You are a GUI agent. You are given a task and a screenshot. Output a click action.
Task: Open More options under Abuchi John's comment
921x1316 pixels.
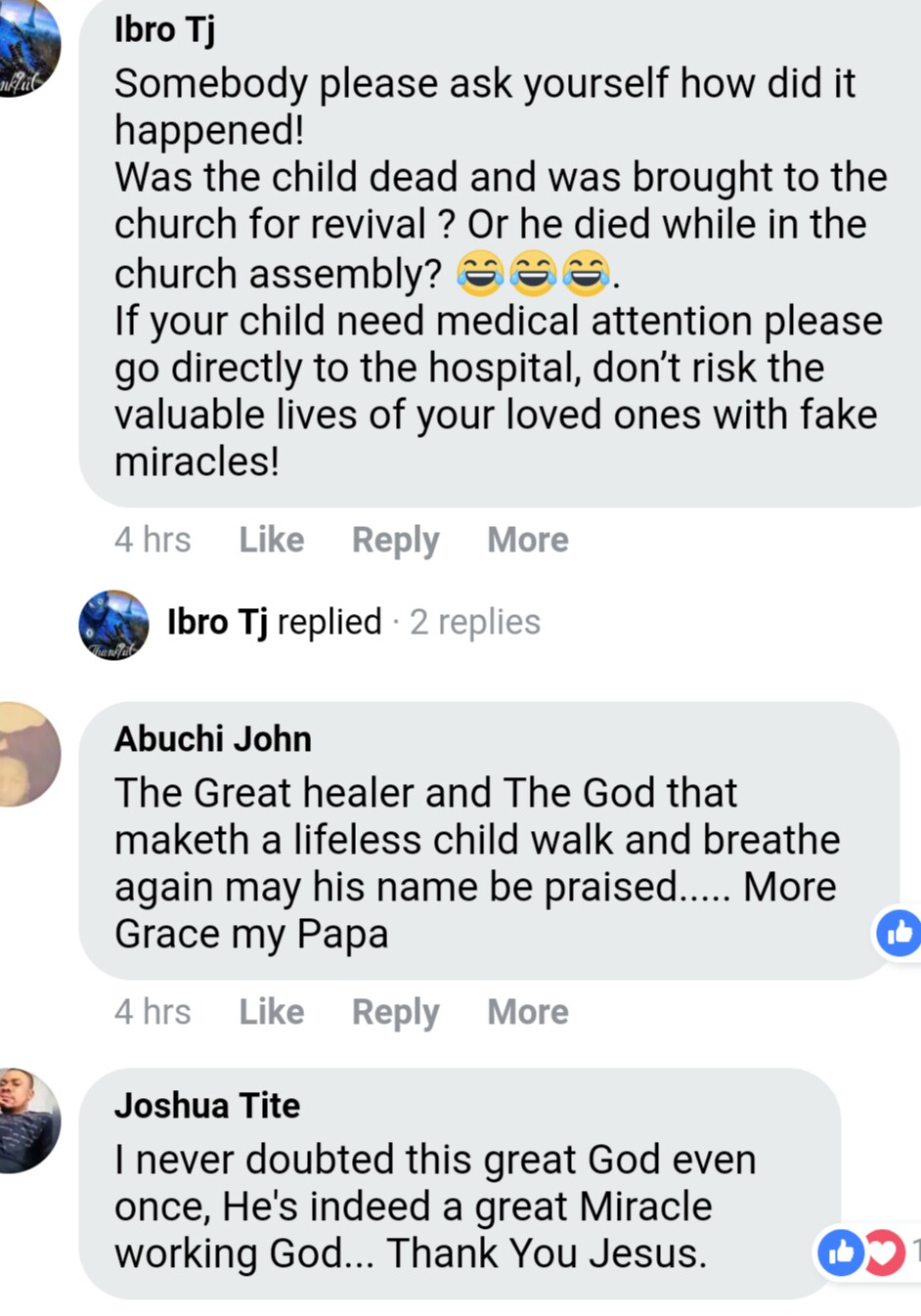[x=527, y=1012]
